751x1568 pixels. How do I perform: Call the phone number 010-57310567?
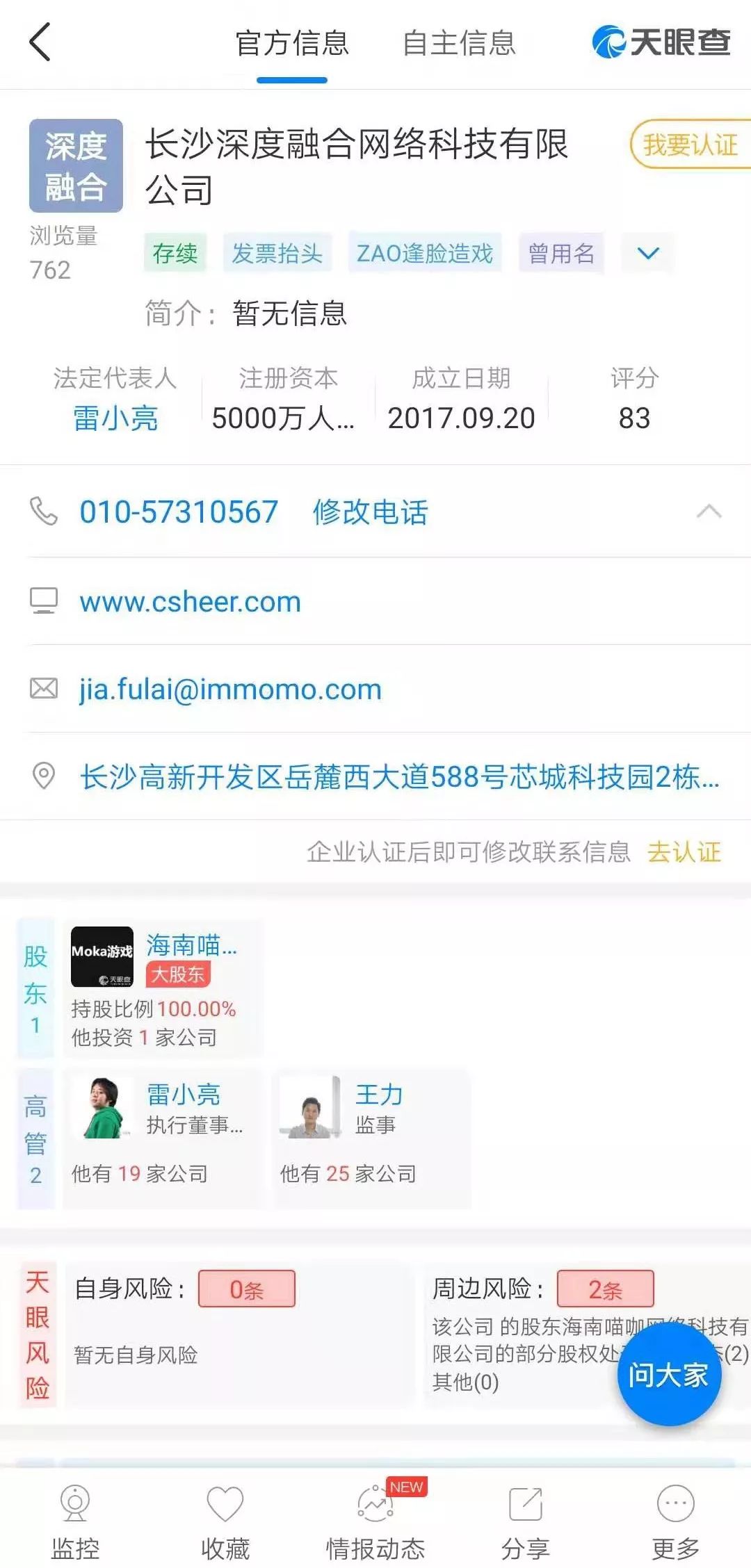179,512
